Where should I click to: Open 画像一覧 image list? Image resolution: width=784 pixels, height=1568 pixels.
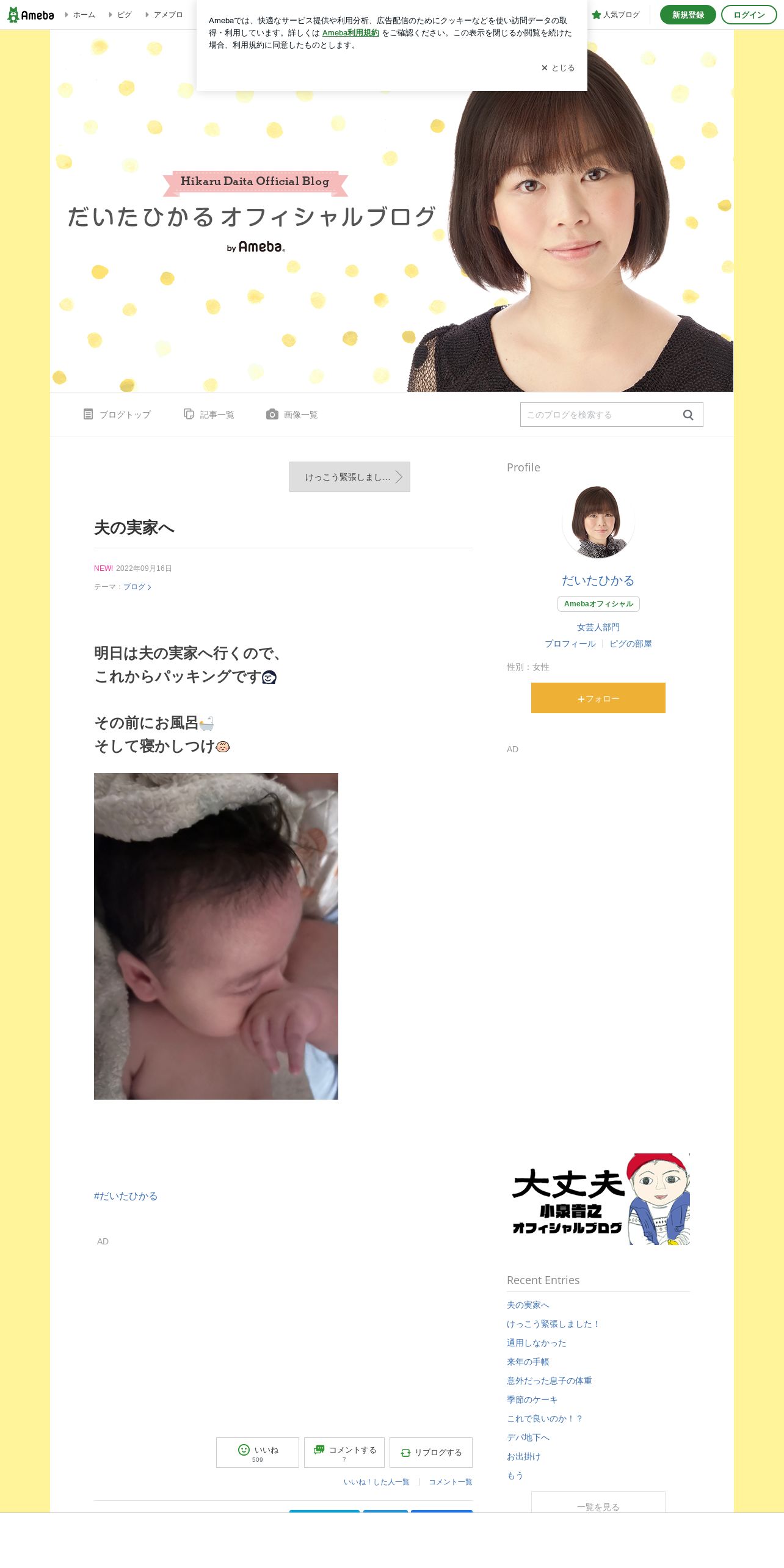[x=292, y=415]
